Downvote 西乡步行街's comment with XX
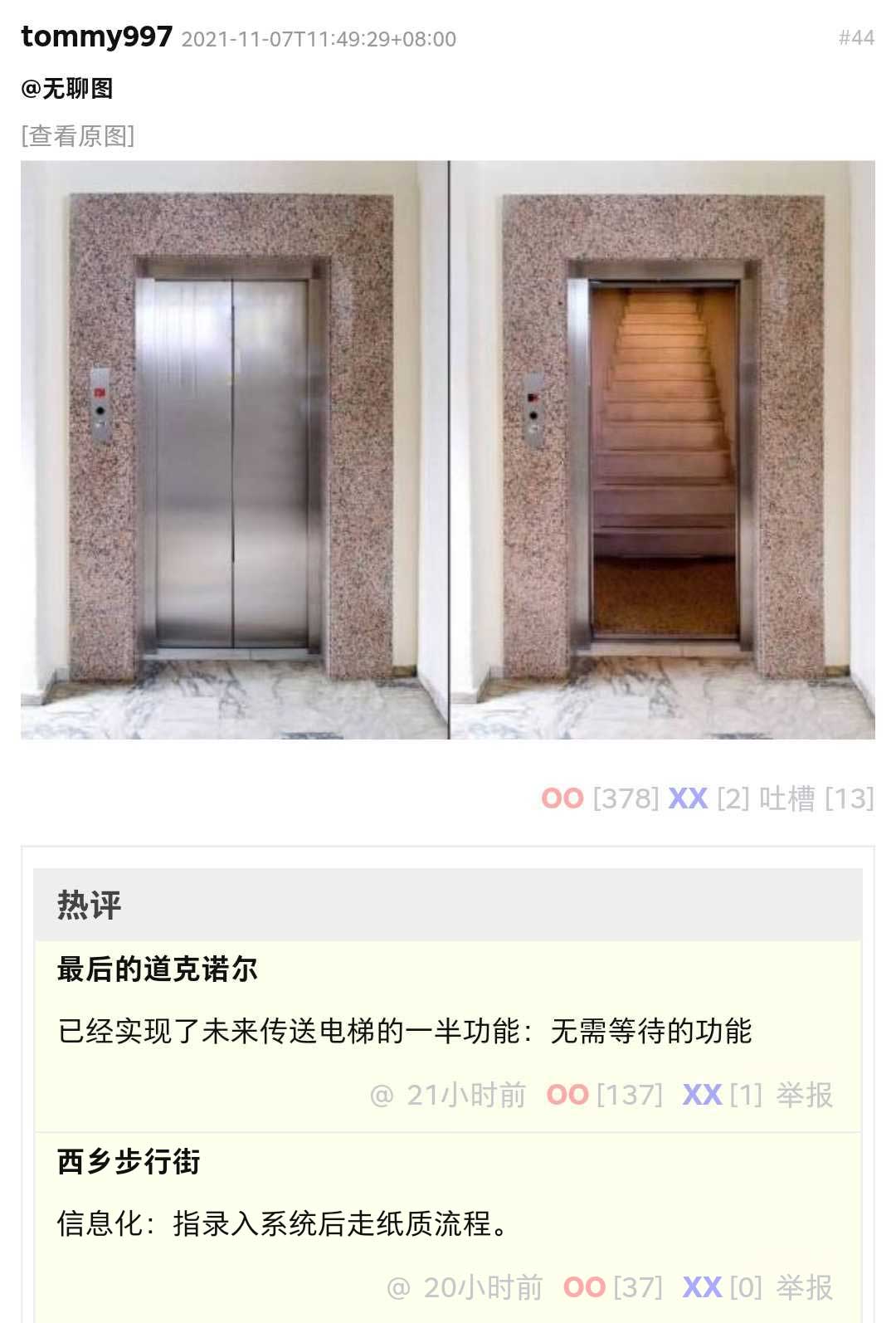The height and width of the screenshot is (1323, 896). click(x=702, y=1287)
